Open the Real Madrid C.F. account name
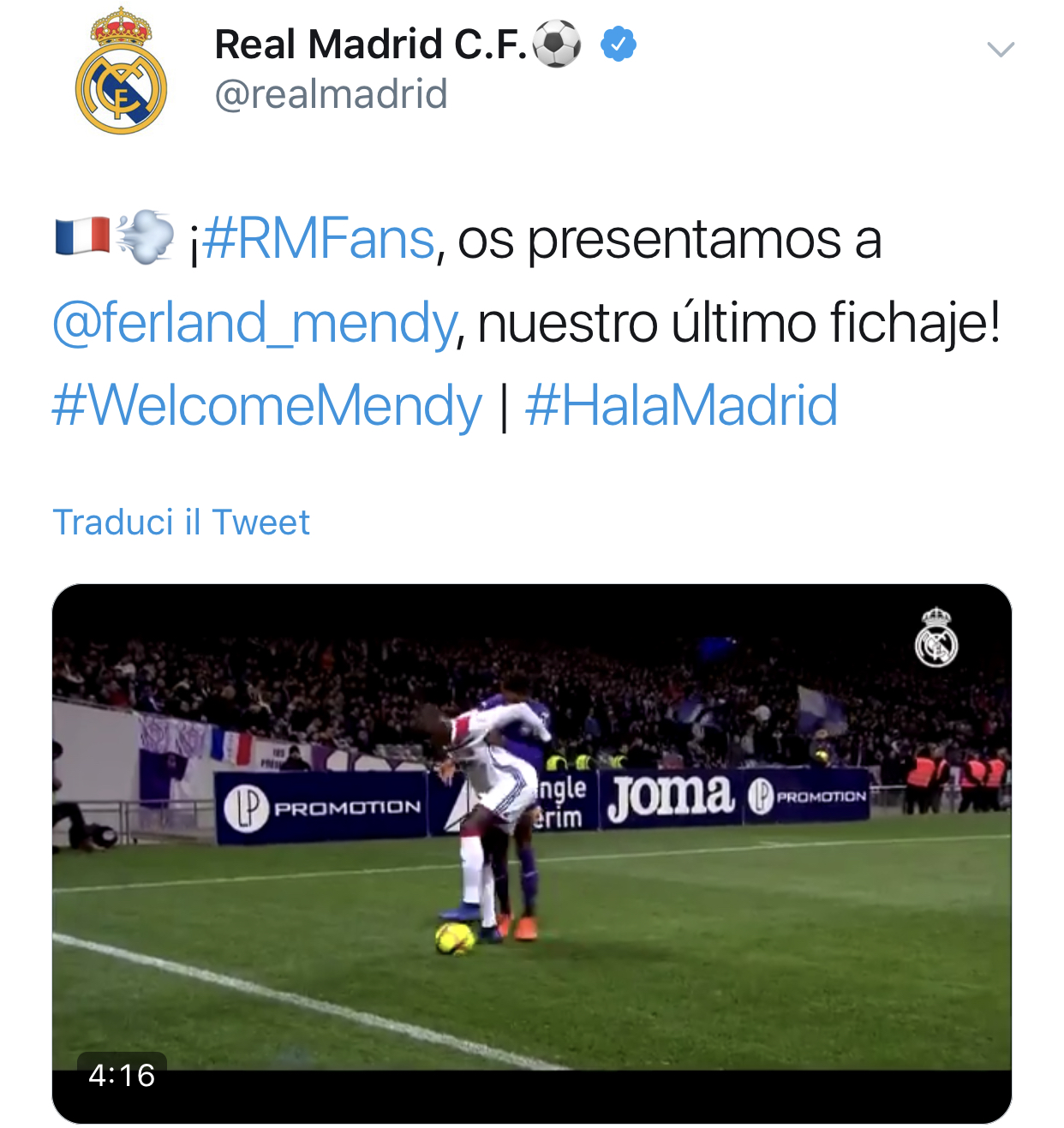1064x1128 pixels. point(370,45)
